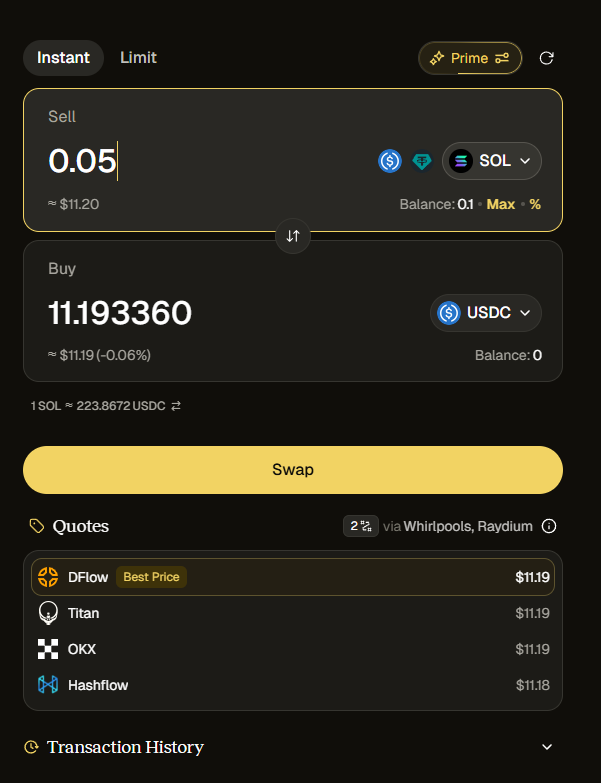This screenshot has width=601, height=783.
Task: Flip sell and buy tokens
Action: pos(293,236)
